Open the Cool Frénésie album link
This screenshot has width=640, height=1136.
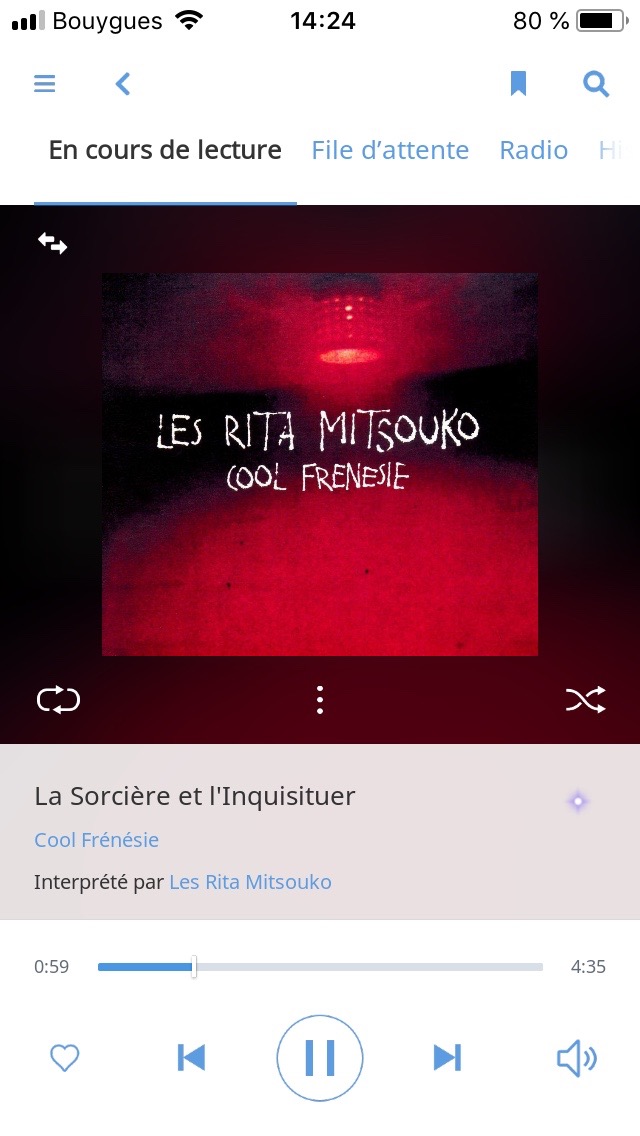click(x=96, y=840)
